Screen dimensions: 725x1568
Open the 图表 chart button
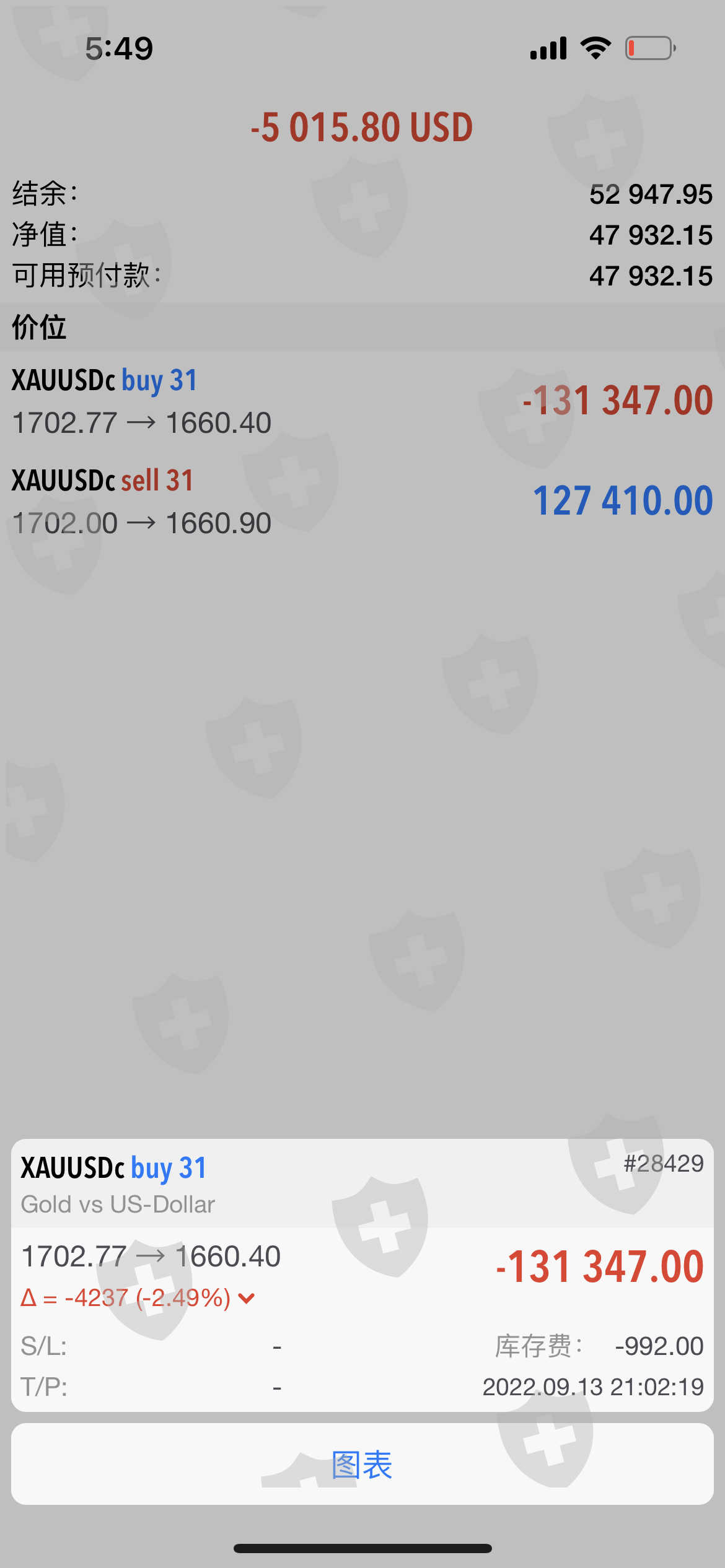[x=362, y=1464]
